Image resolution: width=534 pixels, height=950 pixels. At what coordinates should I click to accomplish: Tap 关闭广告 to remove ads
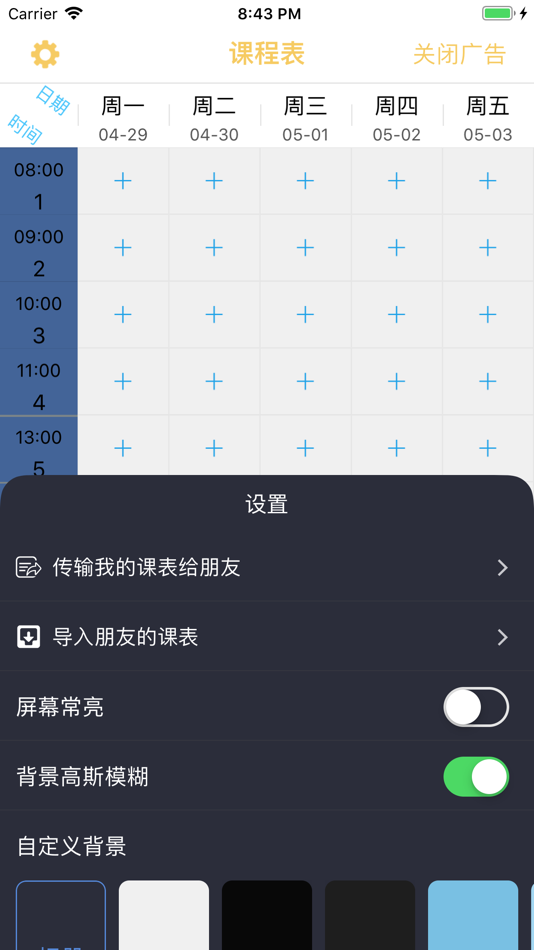[459, 55]
